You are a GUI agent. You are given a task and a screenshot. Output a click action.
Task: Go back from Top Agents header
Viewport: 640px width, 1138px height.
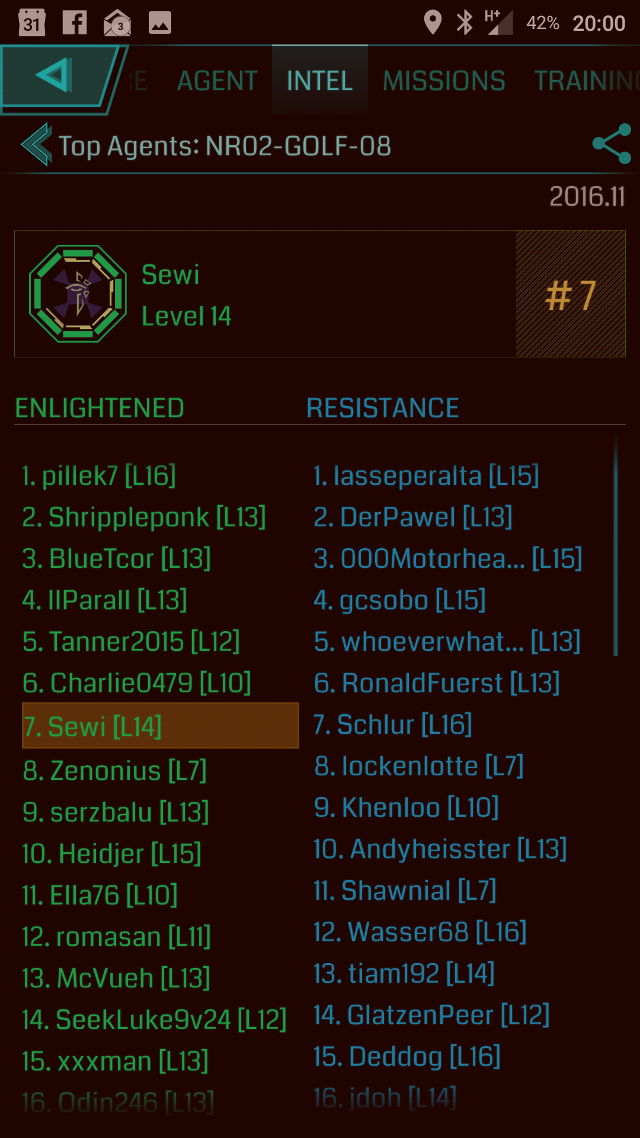(36, 146)
